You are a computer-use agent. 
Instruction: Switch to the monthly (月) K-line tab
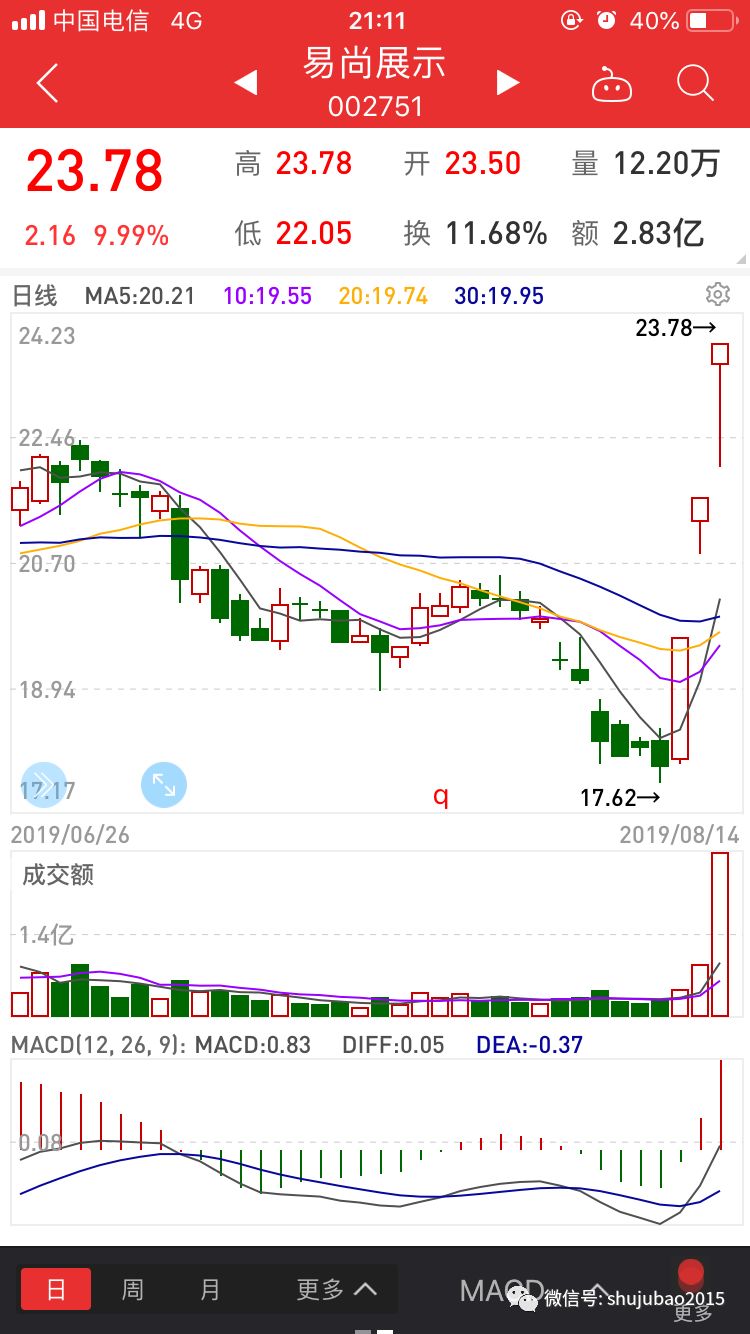(x=210, y=1289)
